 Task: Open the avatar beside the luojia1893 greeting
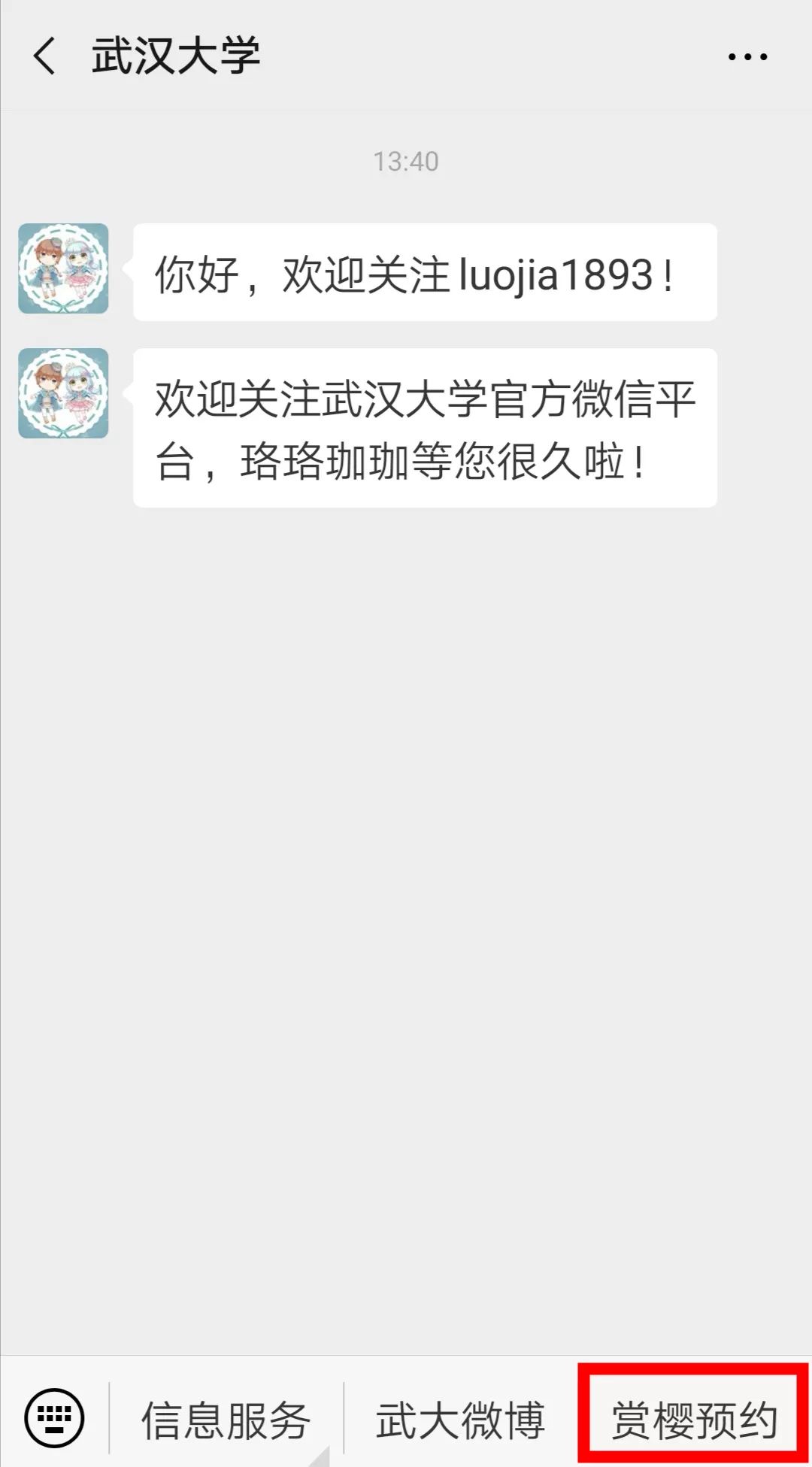[x=63, y=268]
